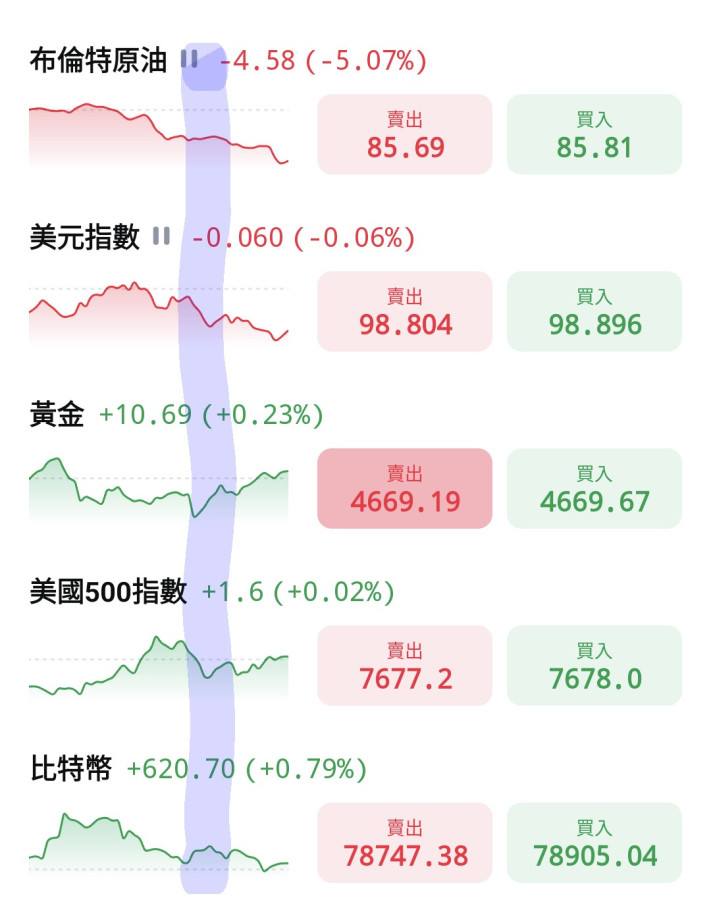Image resolution: width=711 pixels, height=900 pixels.
Task: Sell 黃金 at 4669.19
Action: pyautogui.click(x=405, y=488)
